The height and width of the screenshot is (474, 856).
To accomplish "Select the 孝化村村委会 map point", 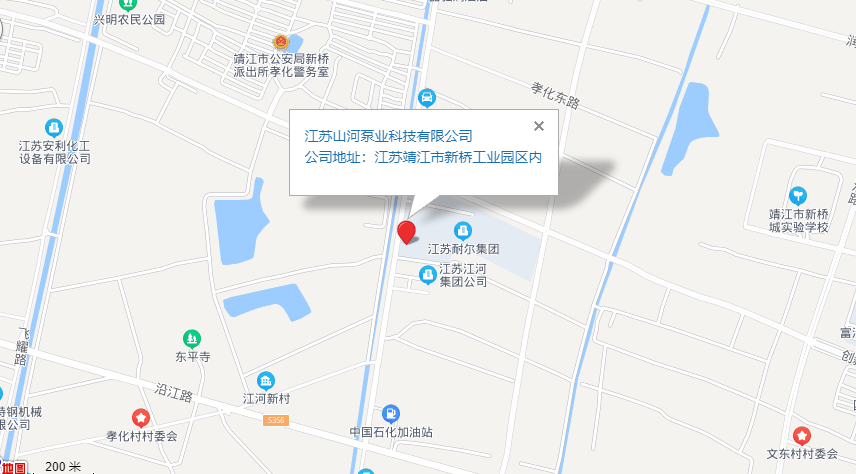I will point(142,417).
